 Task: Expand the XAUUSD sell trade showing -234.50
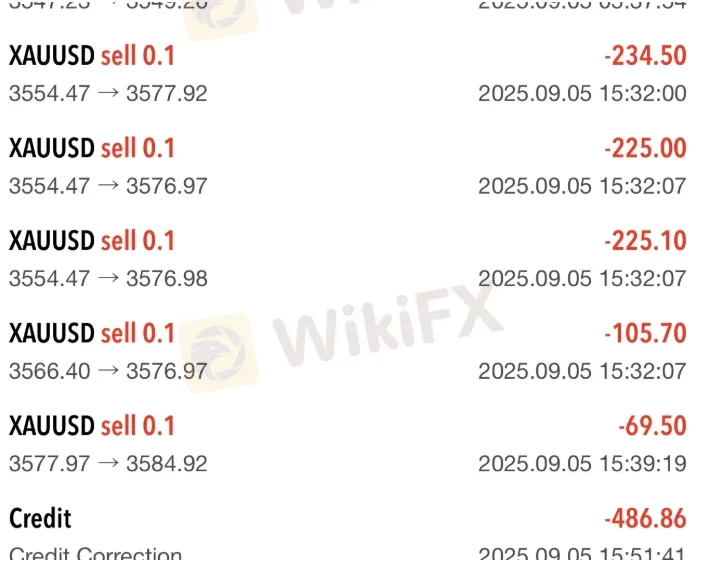(x=347, y=74)
